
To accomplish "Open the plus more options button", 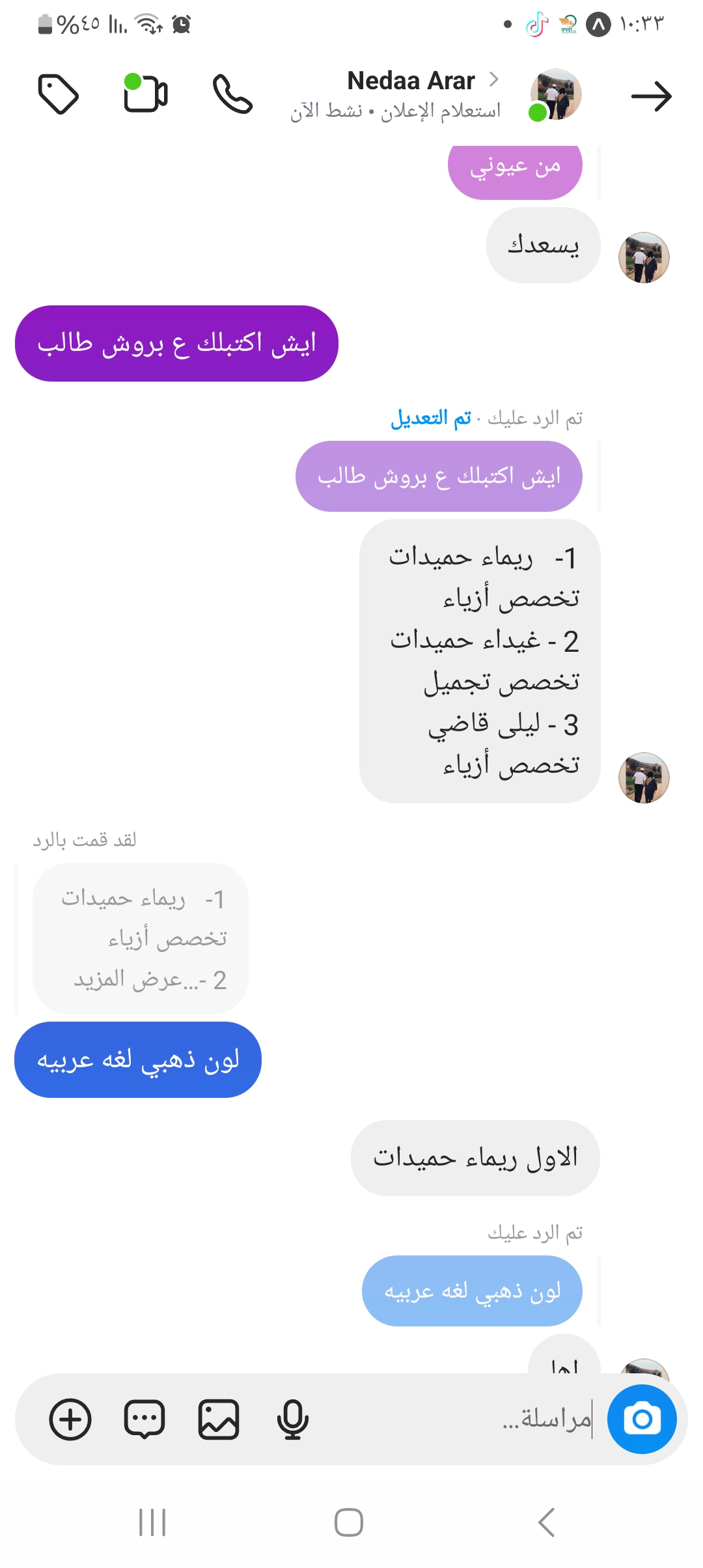I will point(70,1419).
